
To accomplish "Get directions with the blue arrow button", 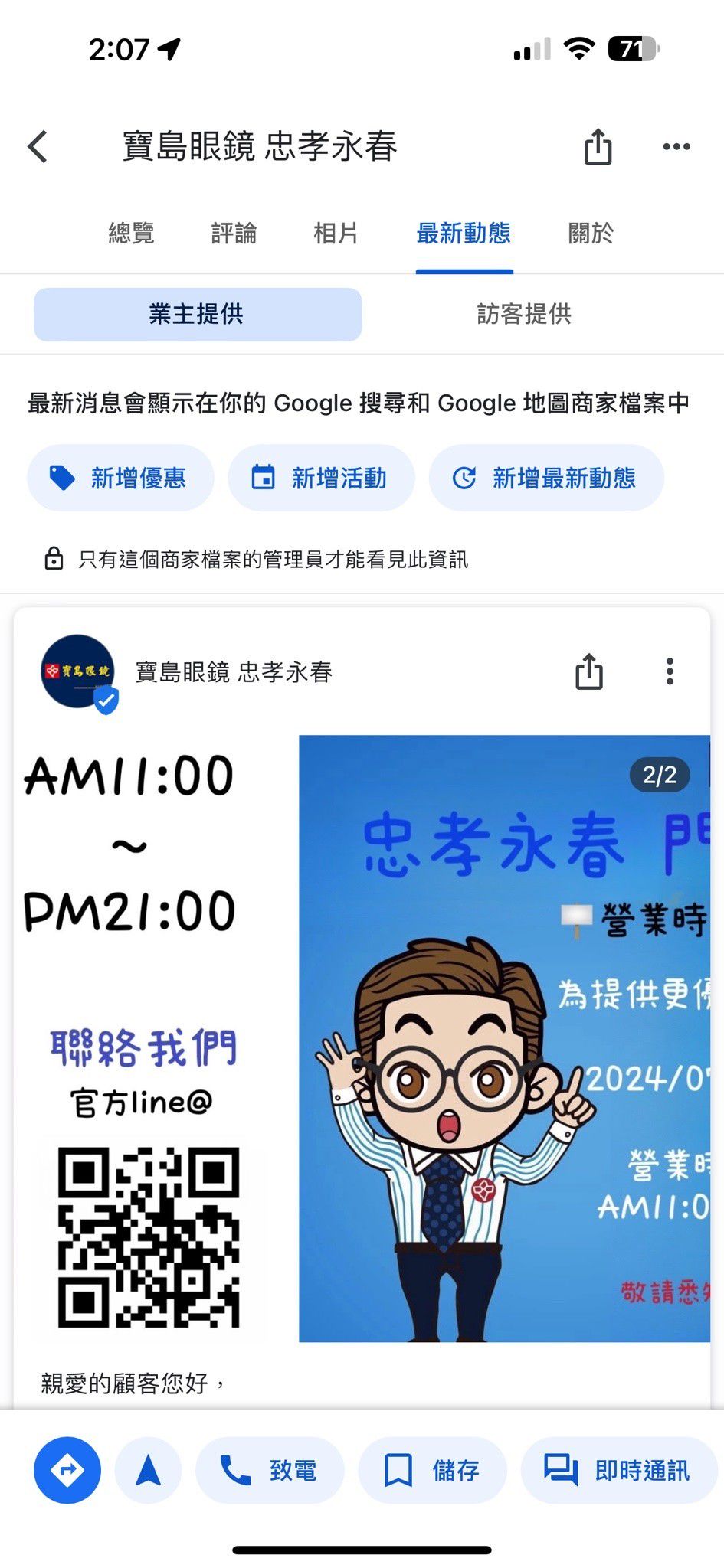I will 67,1470.
